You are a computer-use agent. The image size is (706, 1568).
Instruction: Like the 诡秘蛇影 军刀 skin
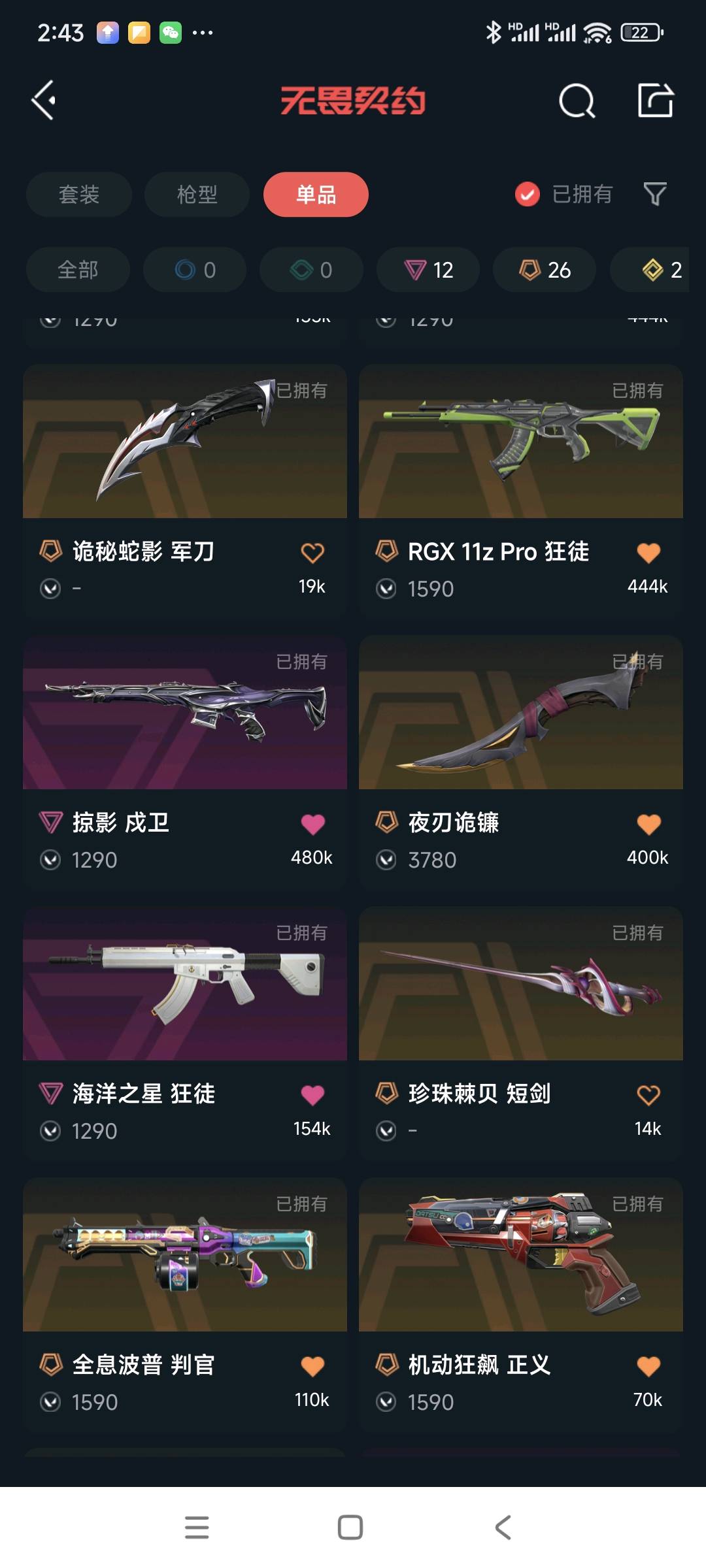[312, 553]
